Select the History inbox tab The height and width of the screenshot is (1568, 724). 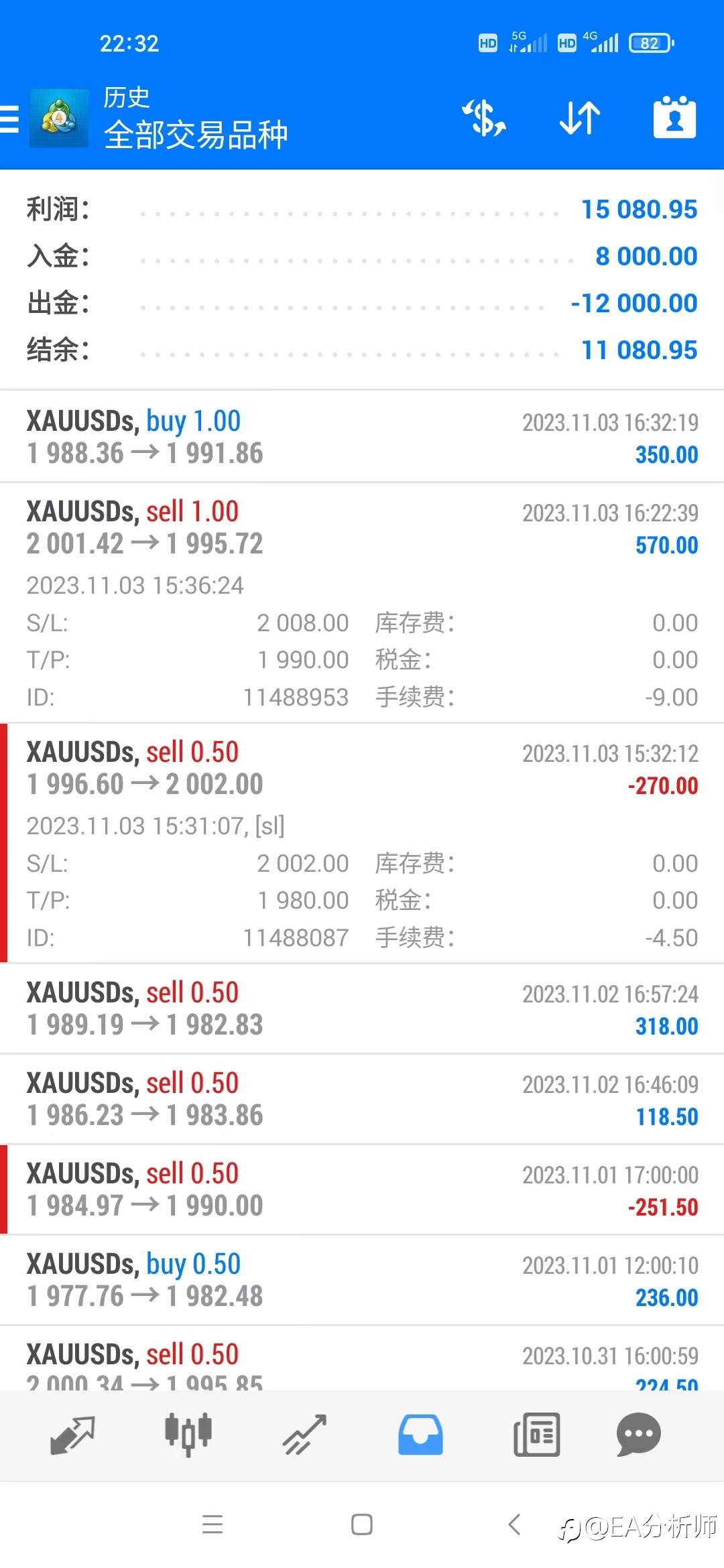coord(420,1435)
